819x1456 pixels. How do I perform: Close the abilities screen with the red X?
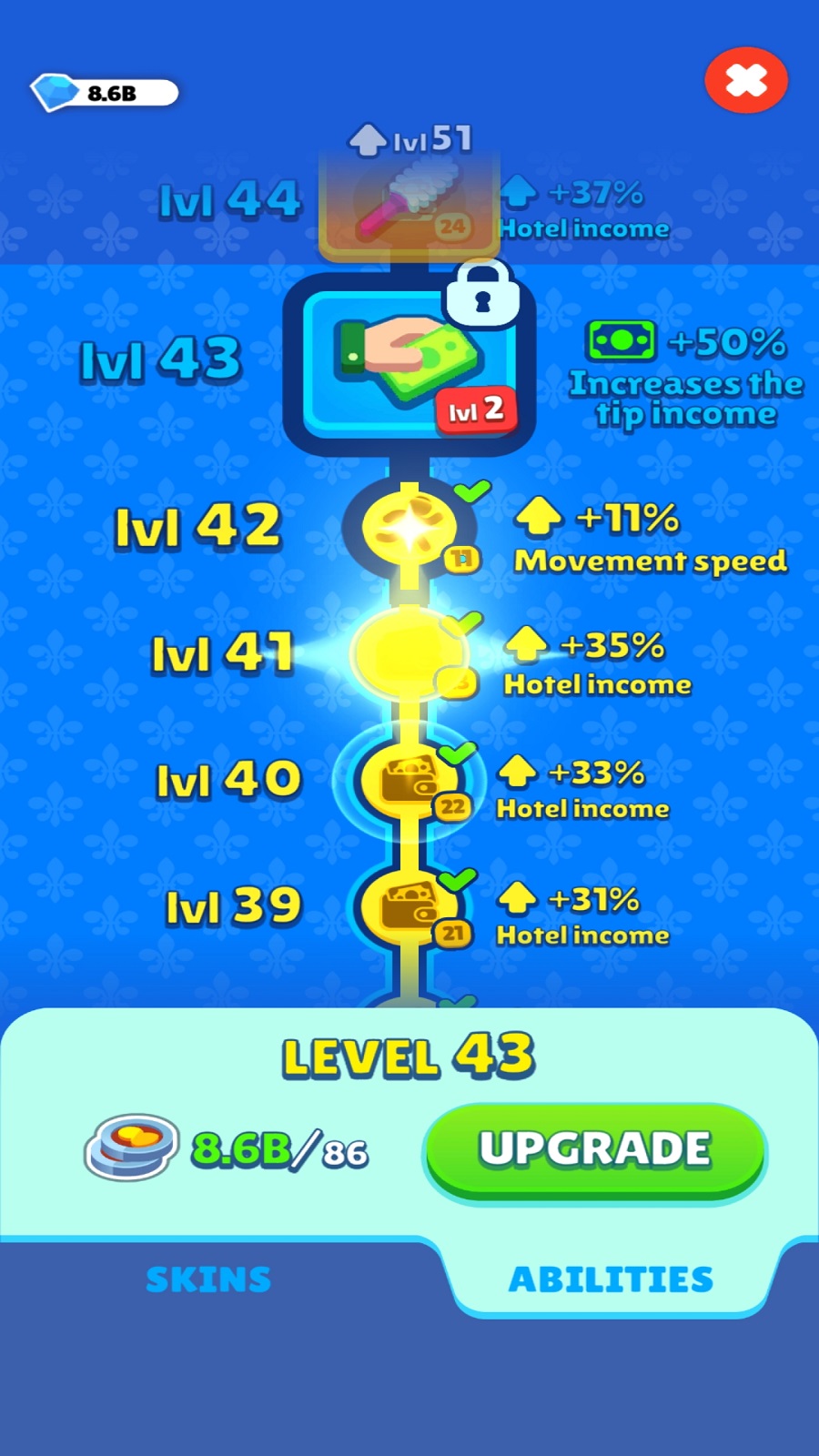pos(746,81)
